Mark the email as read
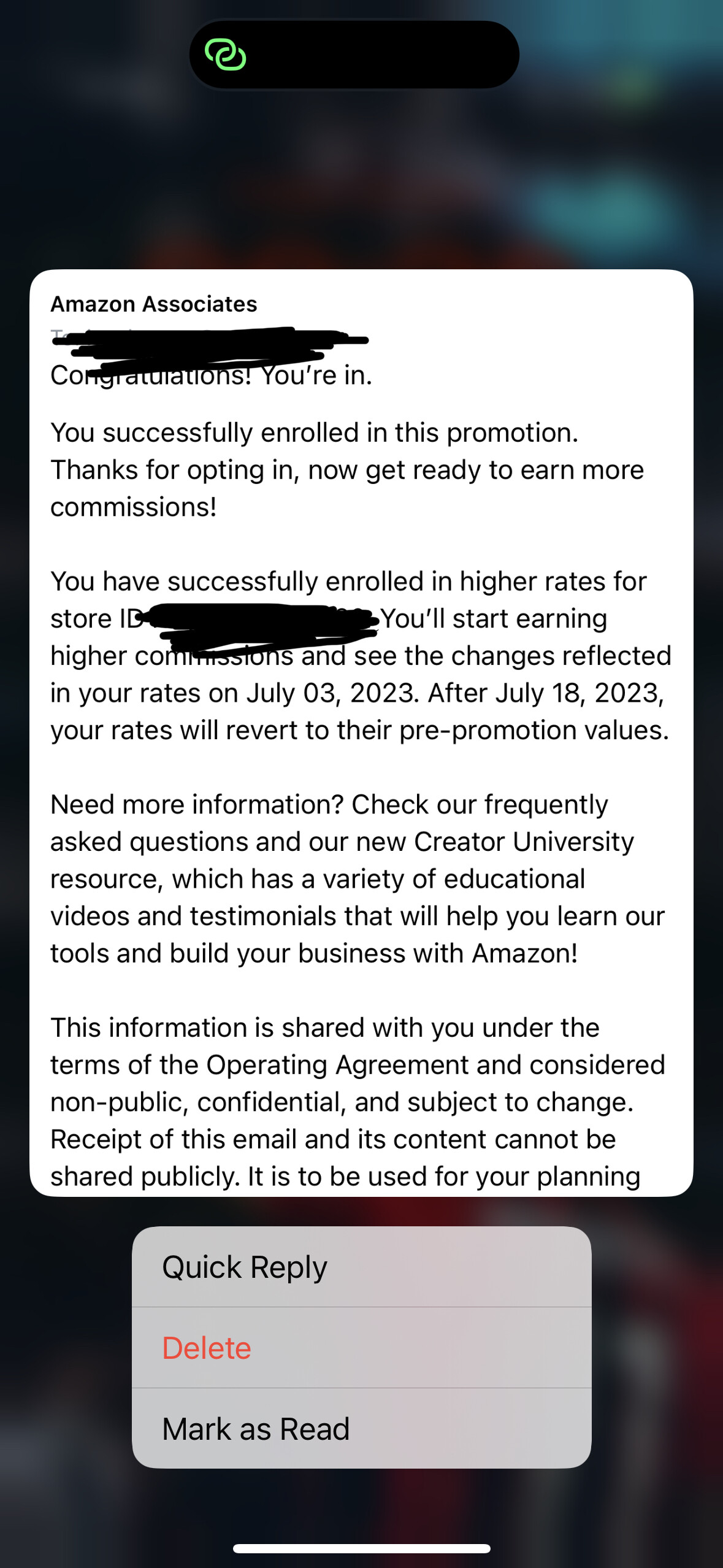723x1568 pixels. tap(361, 1428)
